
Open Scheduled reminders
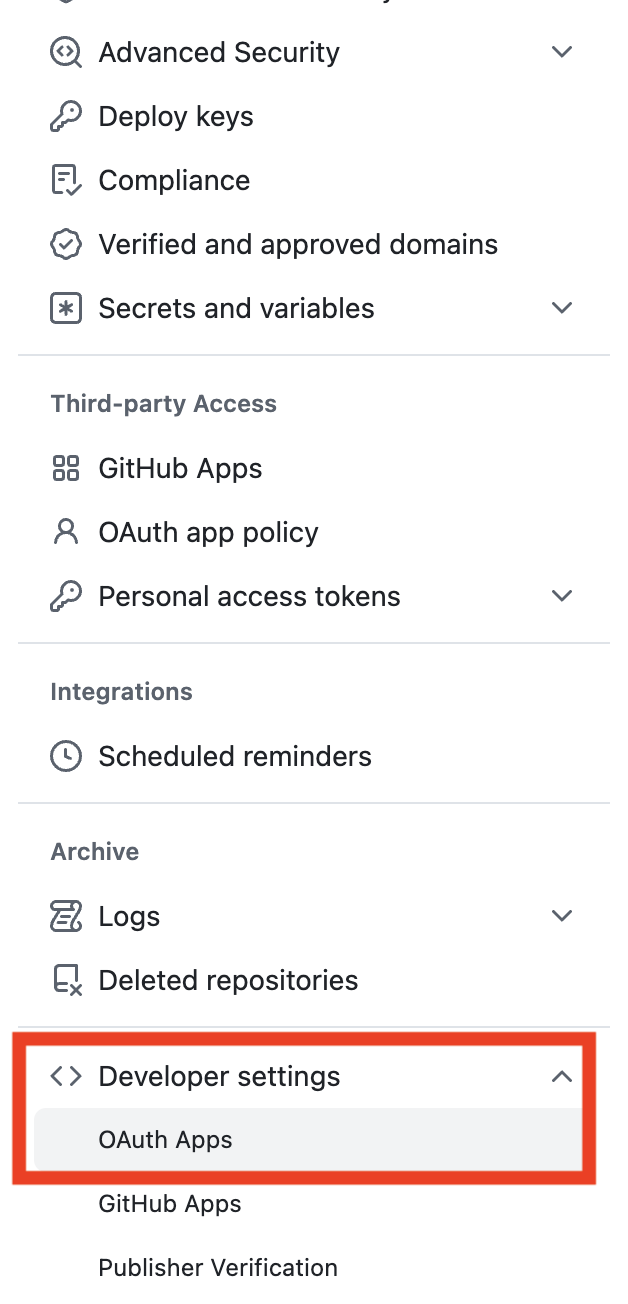234,757
